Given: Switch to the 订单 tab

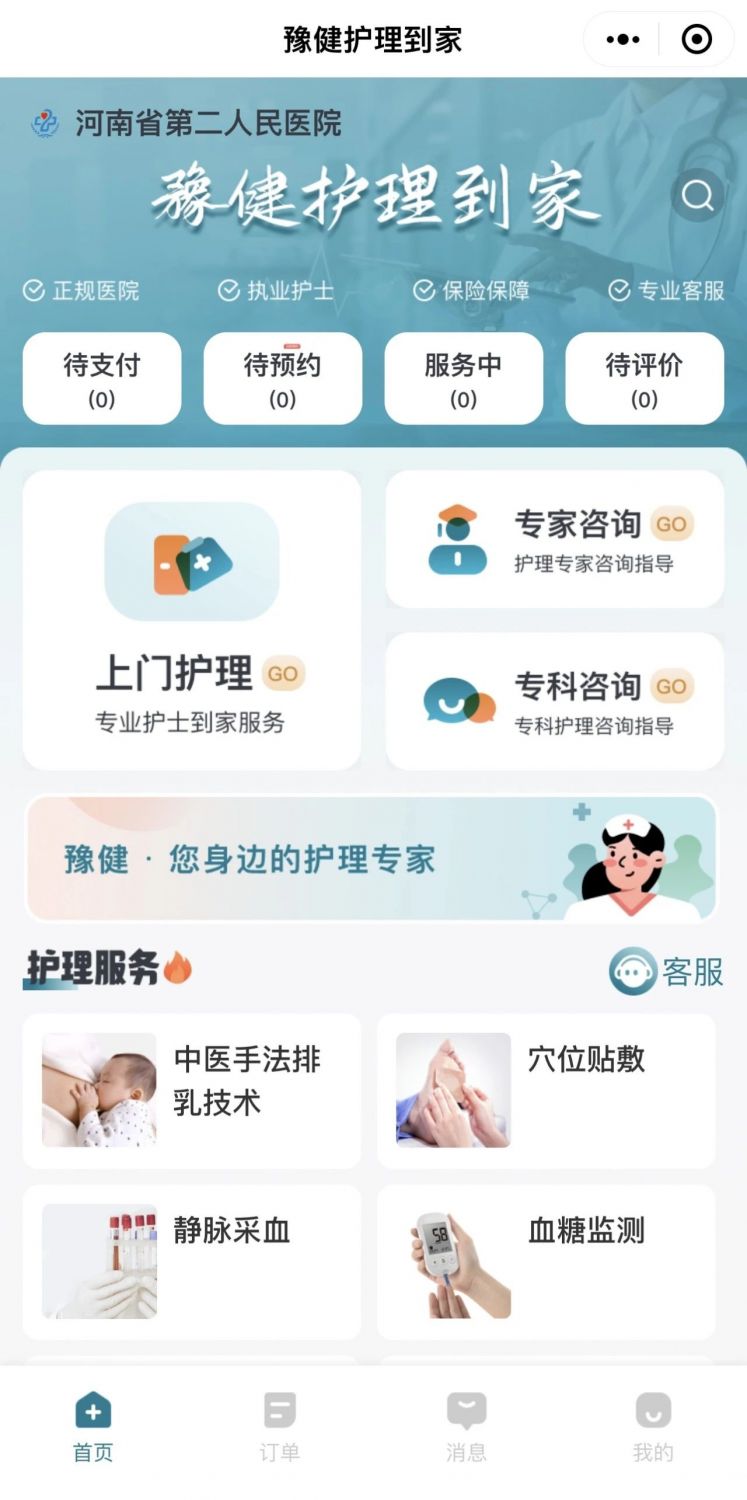Looking at the screenshot, I should point(280,1427).
